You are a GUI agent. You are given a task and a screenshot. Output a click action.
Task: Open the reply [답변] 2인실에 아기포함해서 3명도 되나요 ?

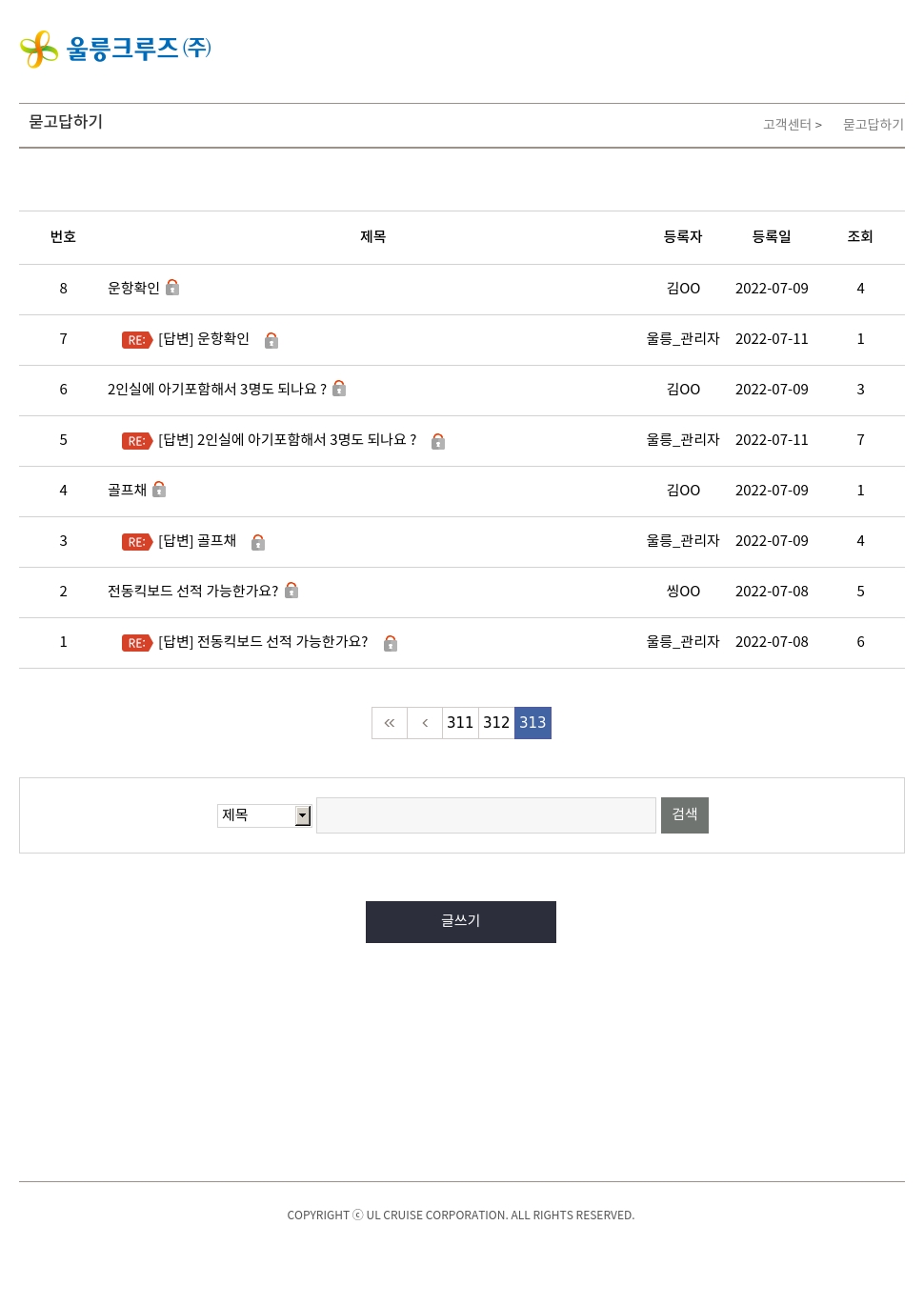point(287,440)
